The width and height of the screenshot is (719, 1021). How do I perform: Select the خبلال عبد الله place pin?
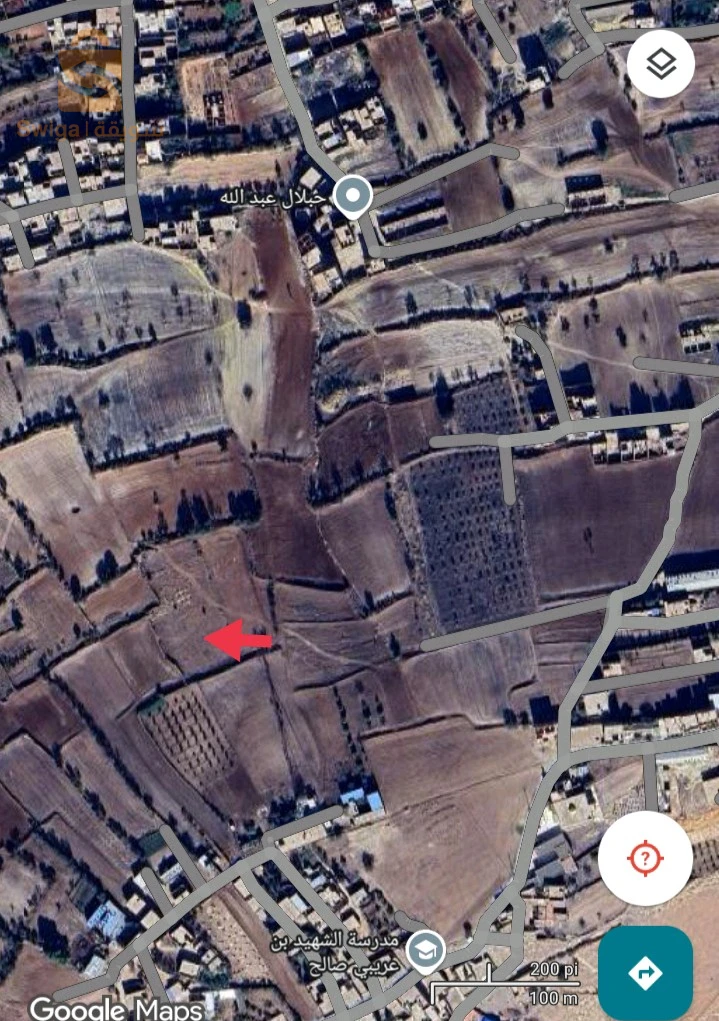351,197
